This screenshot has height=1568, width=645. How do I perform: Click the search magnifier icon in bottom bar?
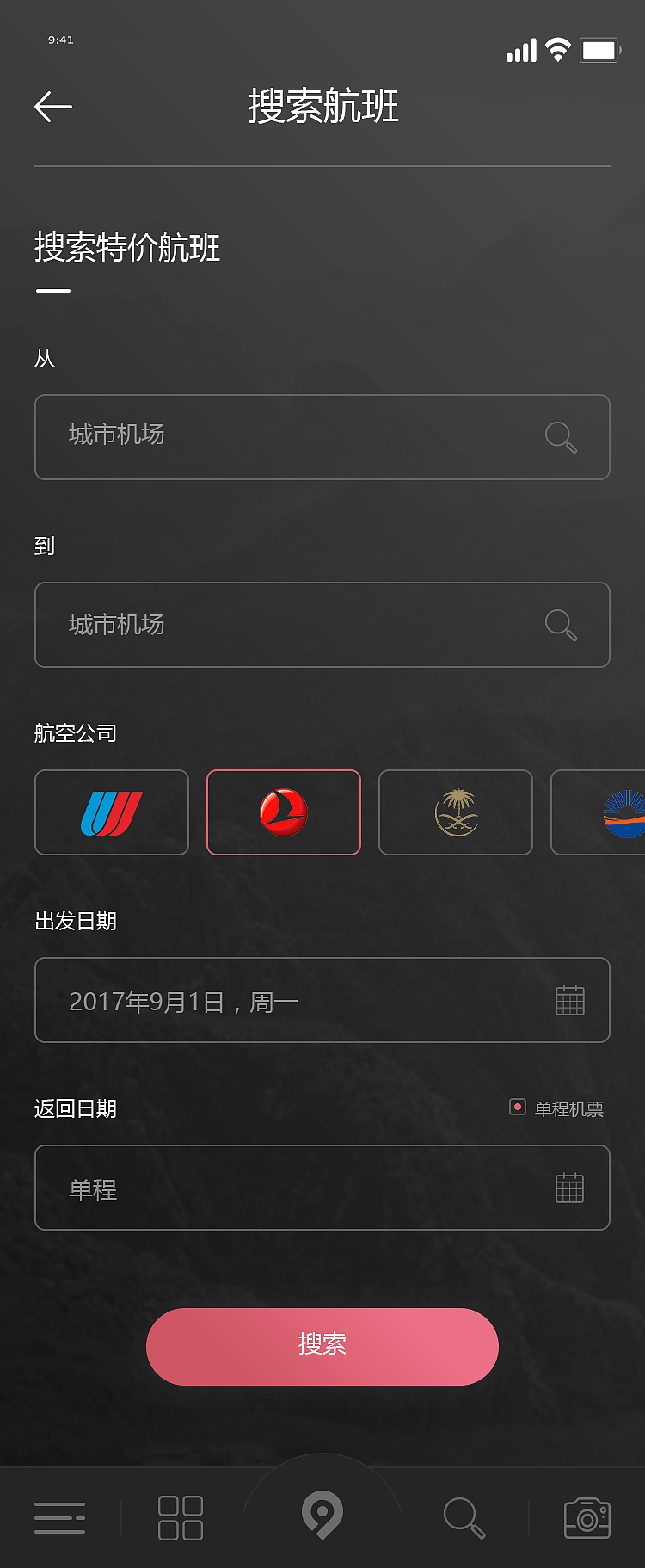coord(464,1517)
